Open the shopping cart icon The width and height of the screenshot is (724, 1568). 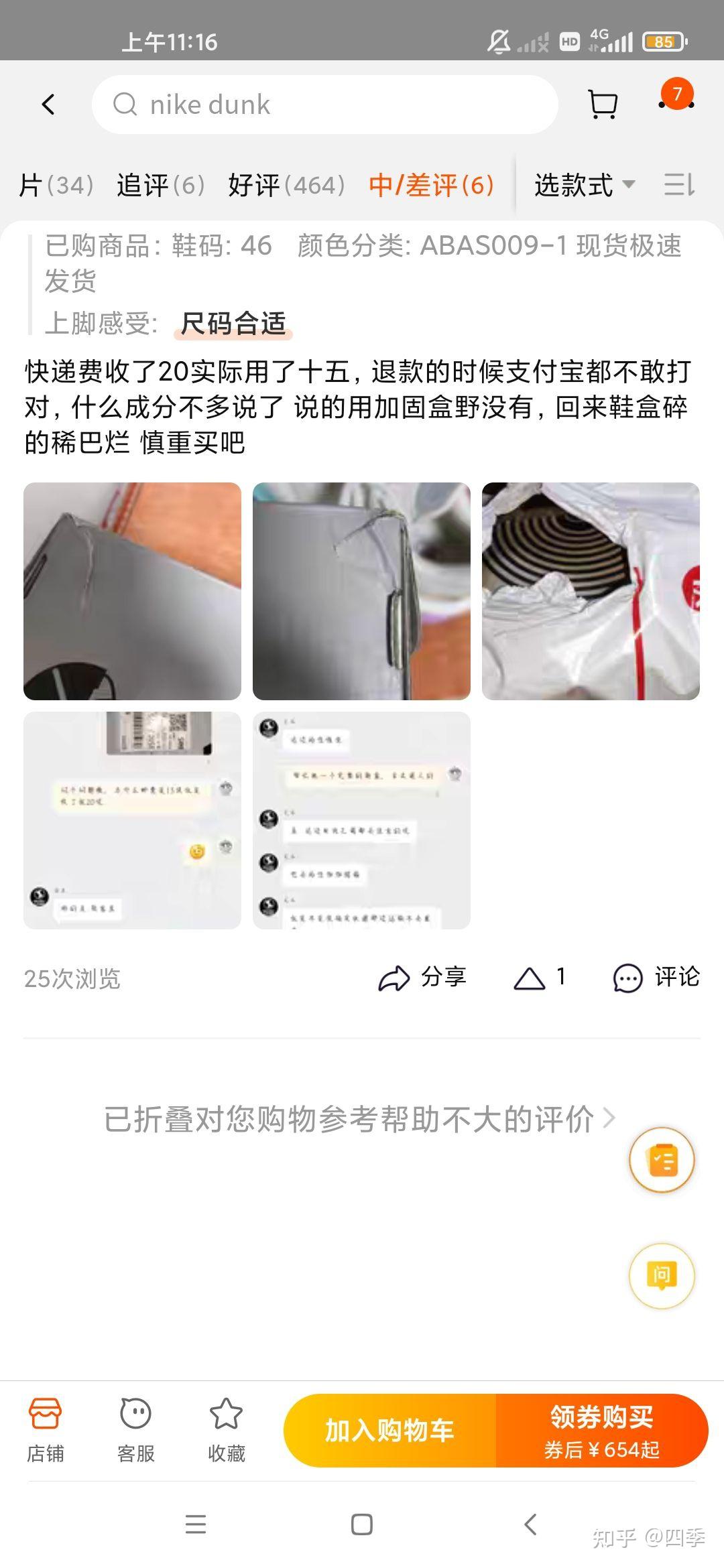[602, 105]
